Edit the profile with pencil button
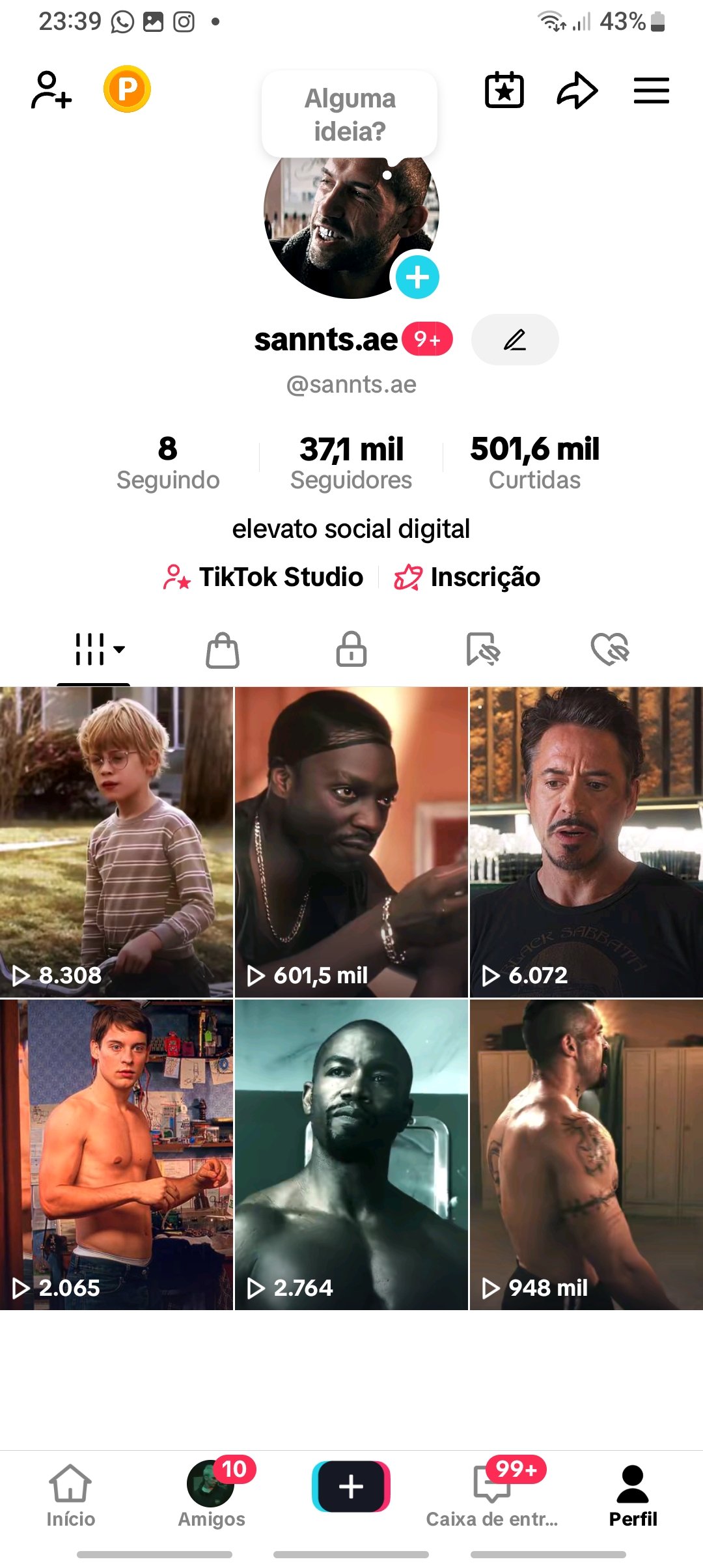Viewport: 703px width, 1568px height. coord(515,340)
